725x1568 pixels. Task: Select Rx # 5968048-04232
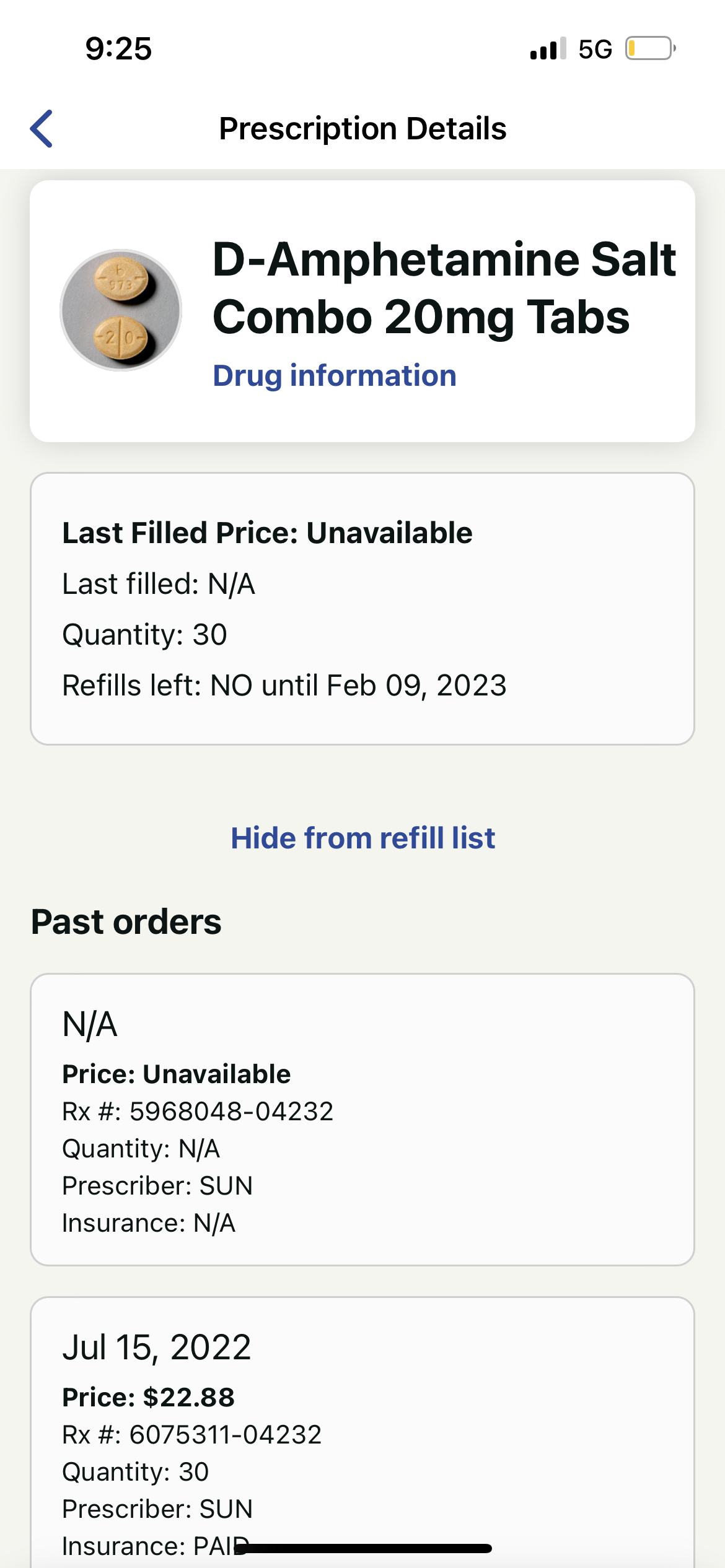click(x=197, y=1112)
